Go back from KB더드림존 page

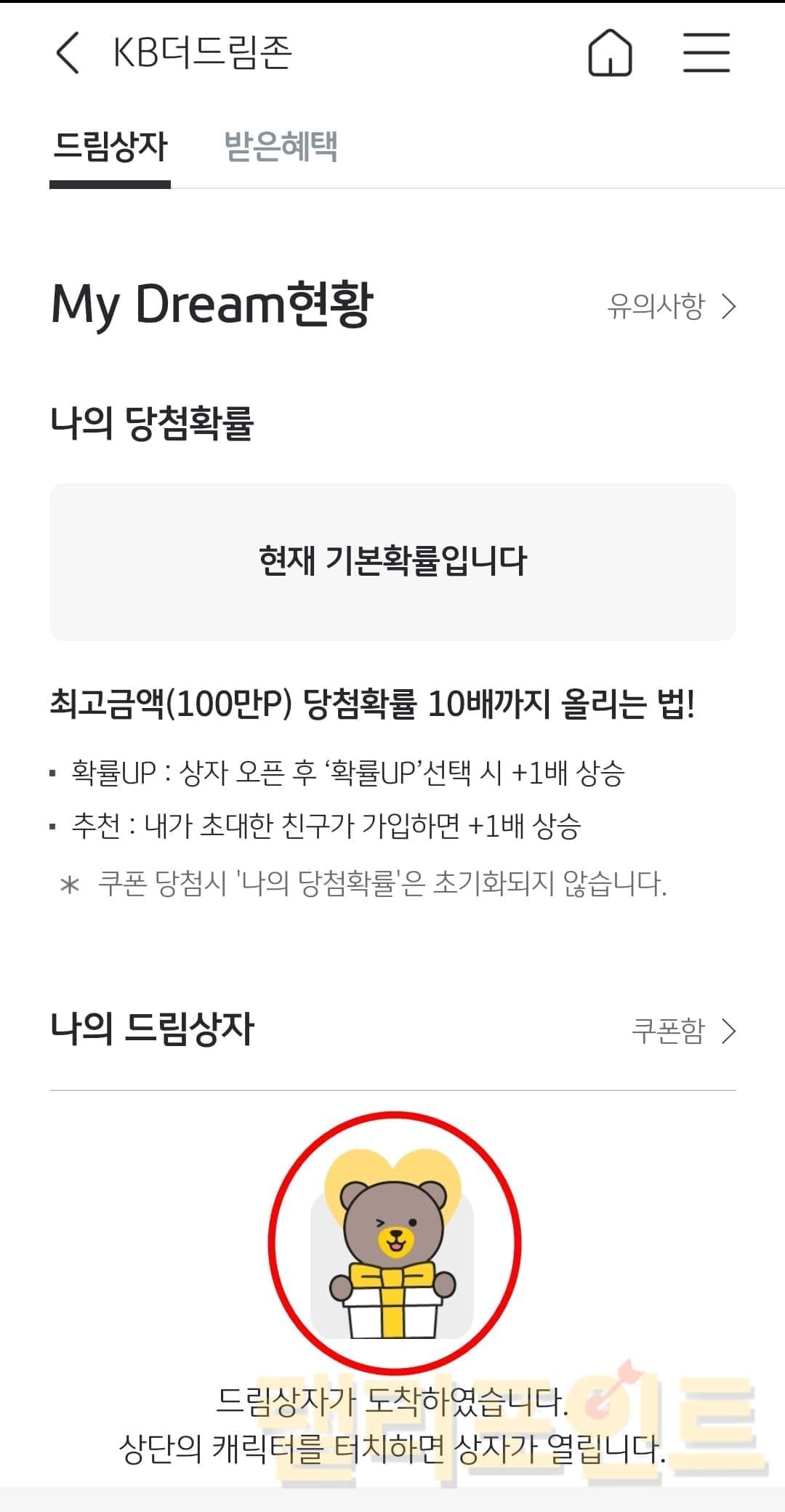click(68, 53)
